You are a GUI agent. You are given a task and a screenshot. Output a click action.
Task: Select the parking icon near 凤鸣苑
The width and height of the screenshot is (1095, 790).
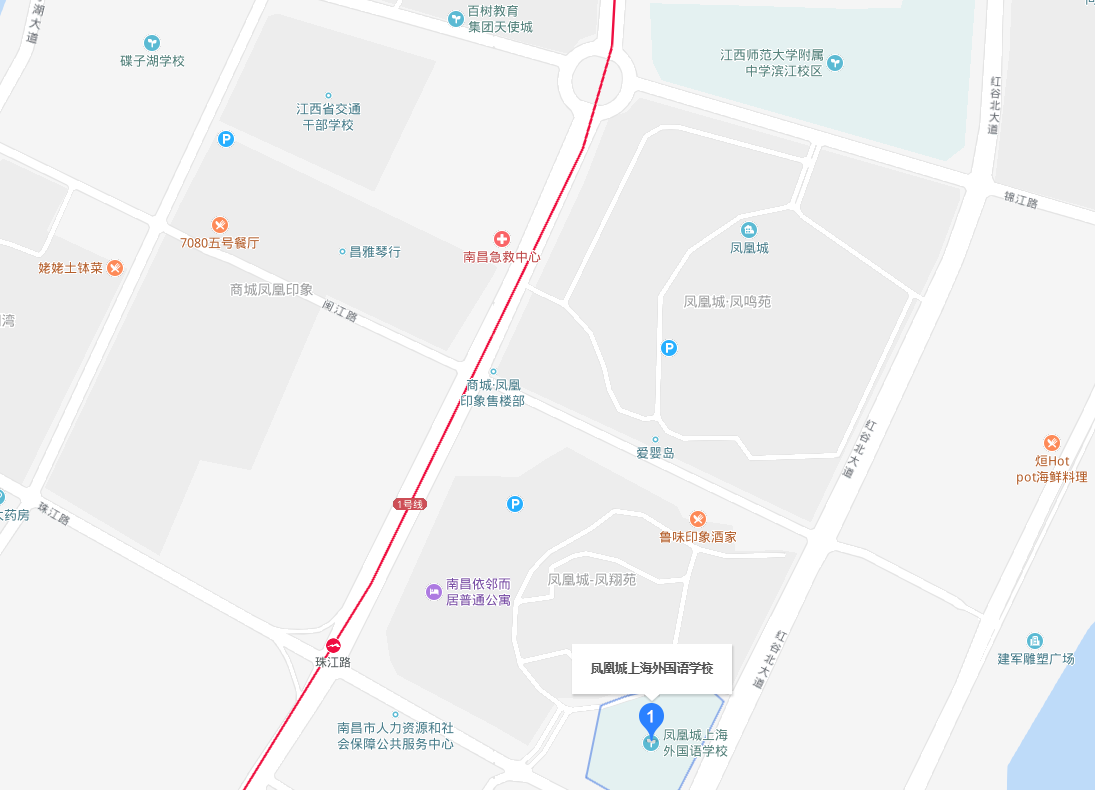pyautogui.click(x=669, y=348)
